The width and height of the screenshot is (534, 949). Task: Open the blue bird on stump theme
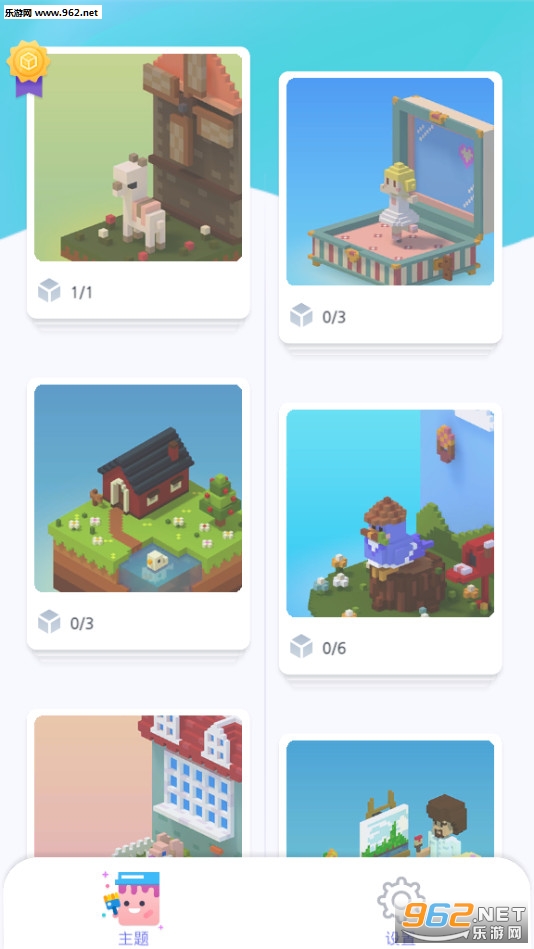click(390, 538)
